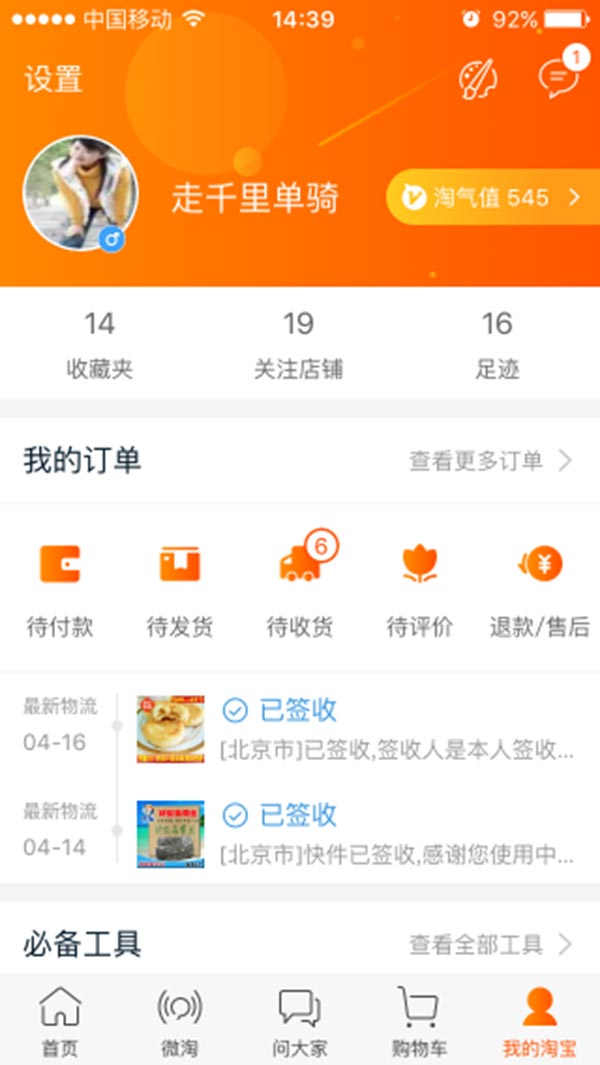
Task: Open 退款/售后 section
Action: 540,587
